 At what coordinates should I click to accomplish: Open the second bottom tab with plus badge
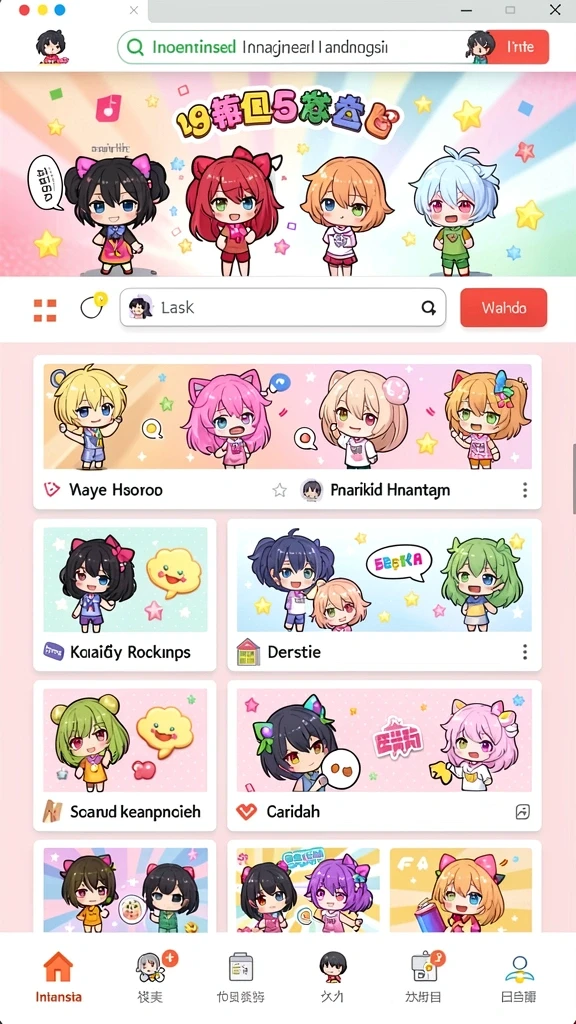[x=152, y=977]
